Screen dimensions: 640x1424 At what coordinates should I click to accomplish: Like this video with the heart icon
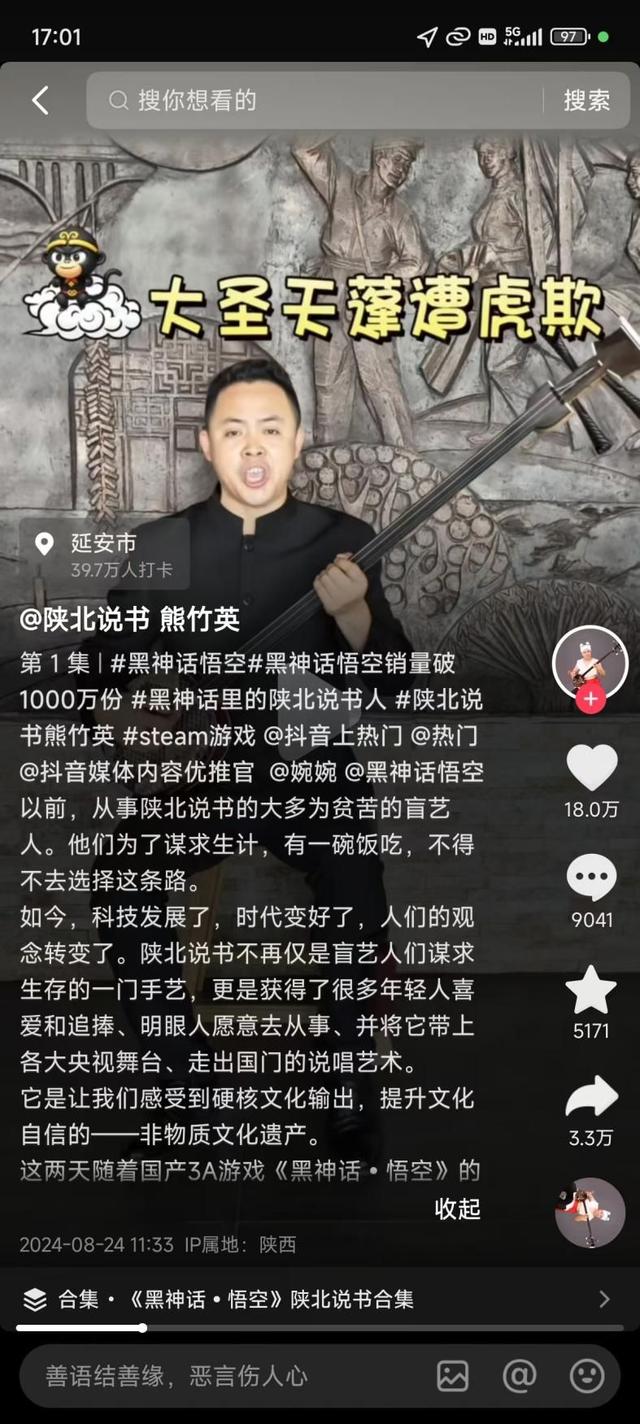(x=591, y=768)
